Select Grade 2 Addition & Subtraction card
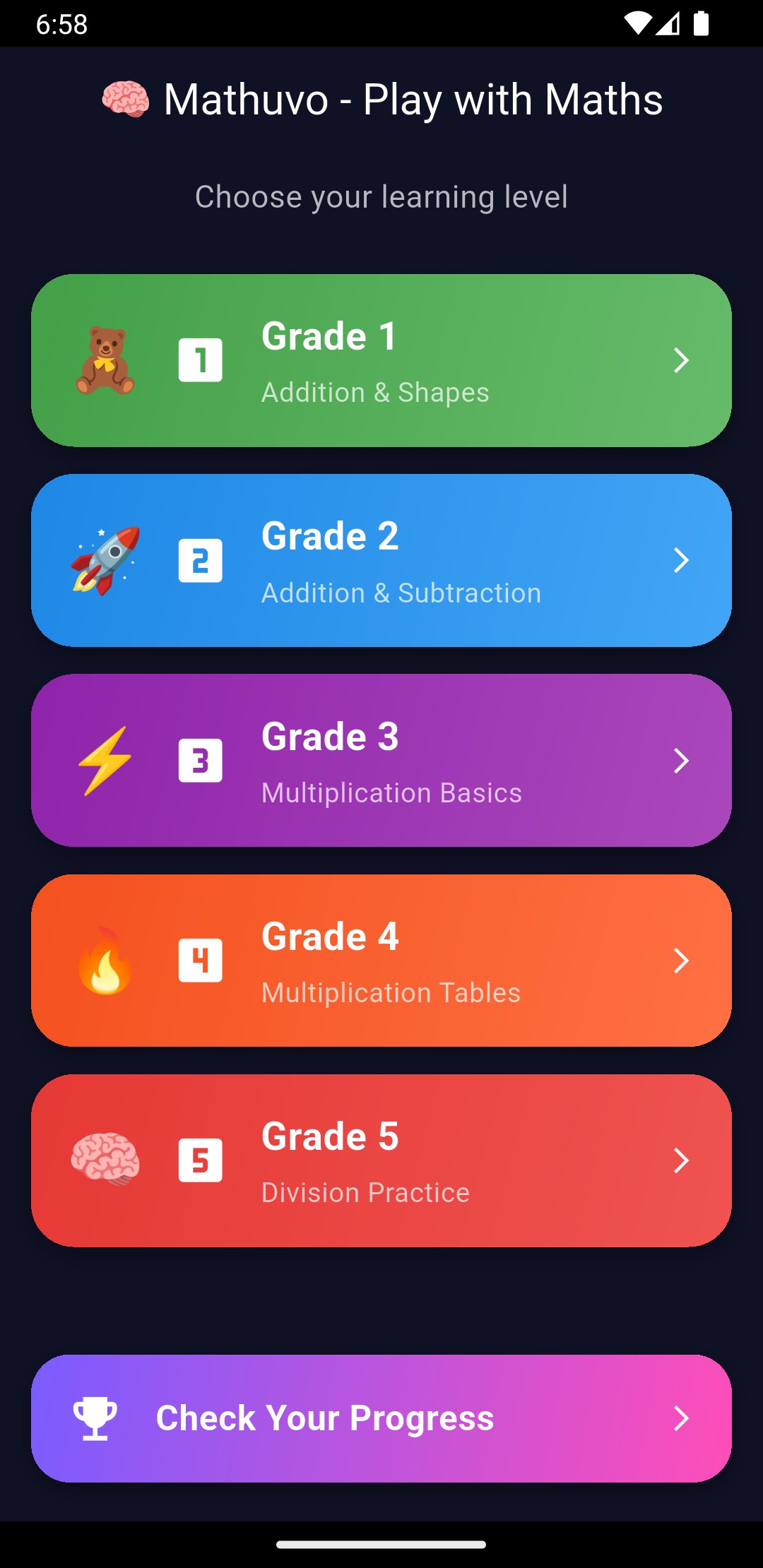This screenshot has height=1568, width=763. pyautogui.click(x=381, y=560)
